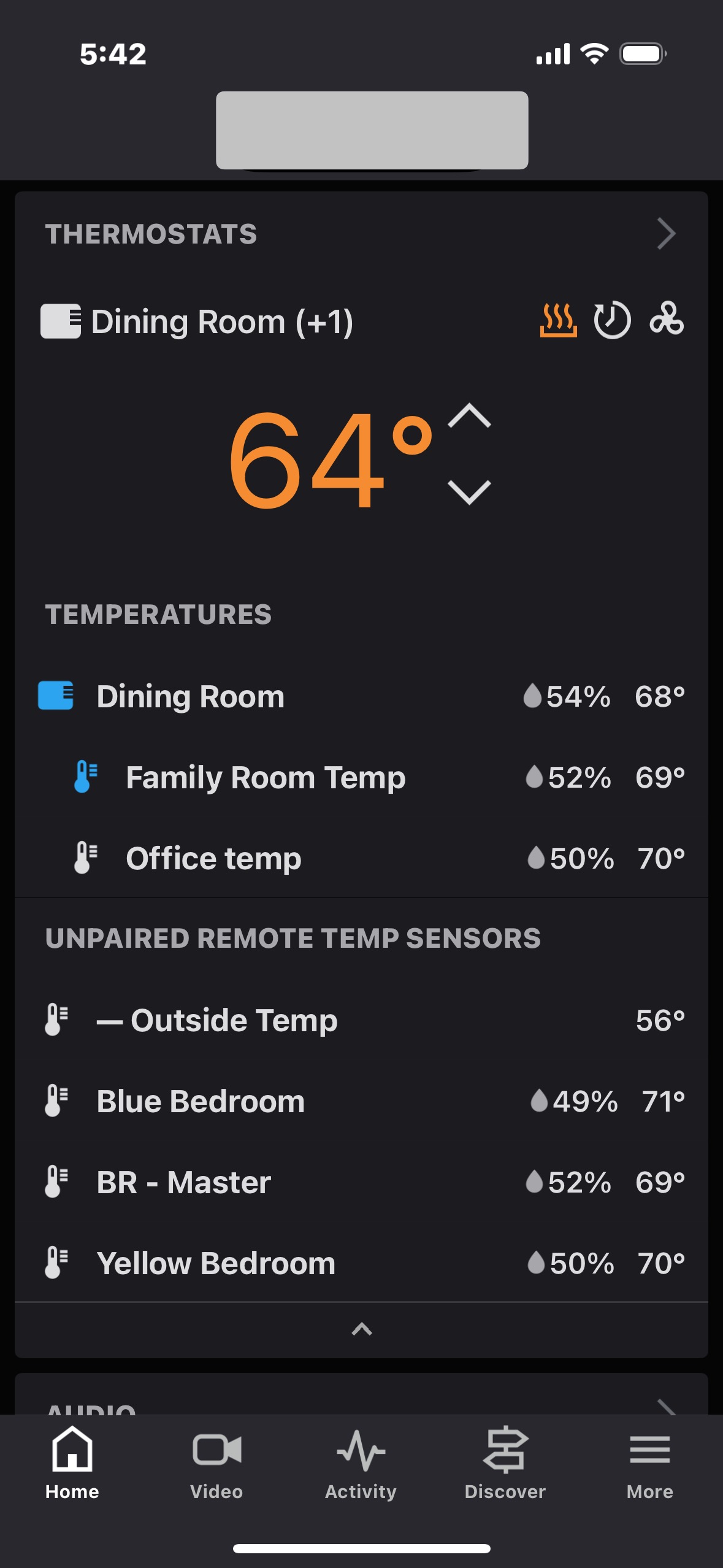Tap the orange heat mode icon
The height and width of the screenshot is (1568, 723).
(557, 320)
